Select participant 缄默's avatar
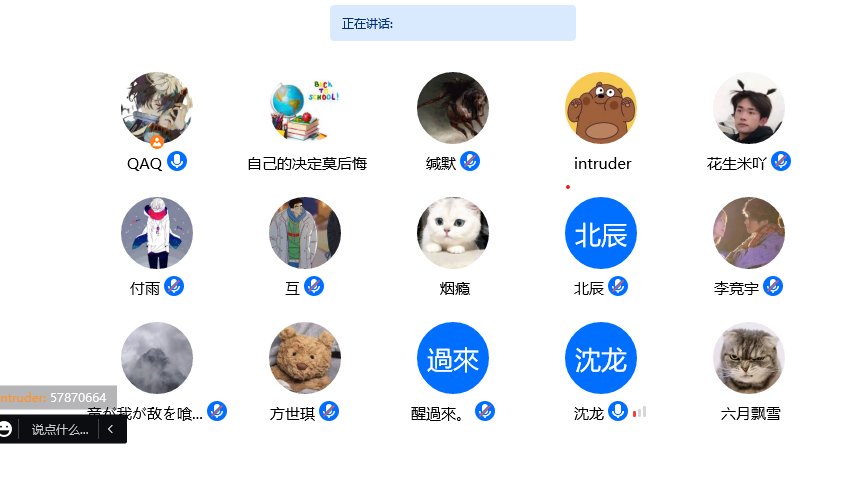 click(453, 108)
